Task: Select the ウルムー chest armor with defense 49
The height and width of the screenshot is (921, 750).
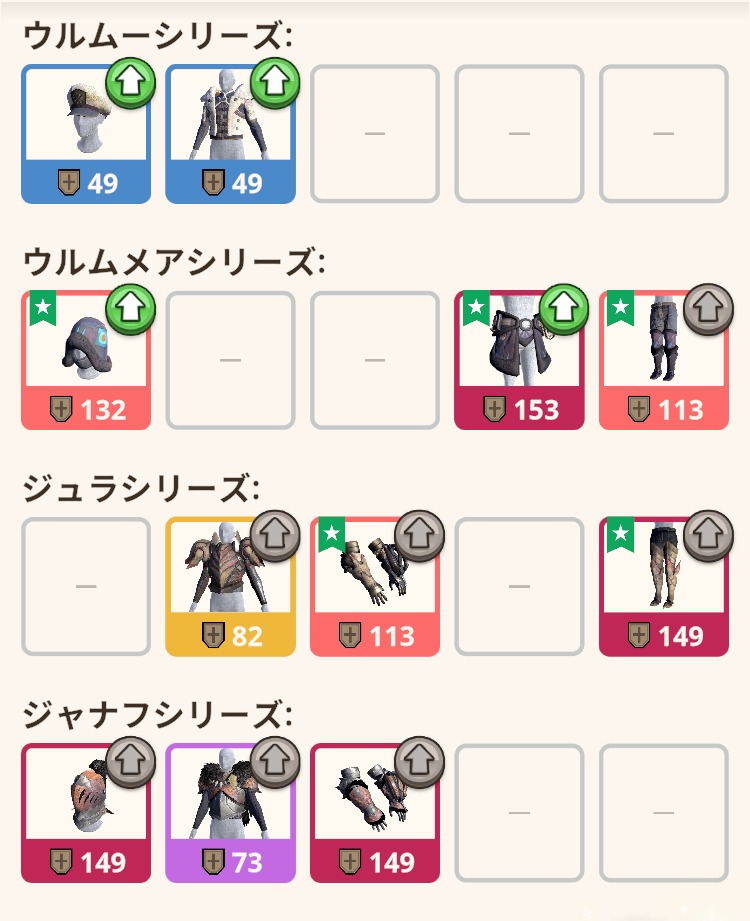Action: (x=230, y=135)
